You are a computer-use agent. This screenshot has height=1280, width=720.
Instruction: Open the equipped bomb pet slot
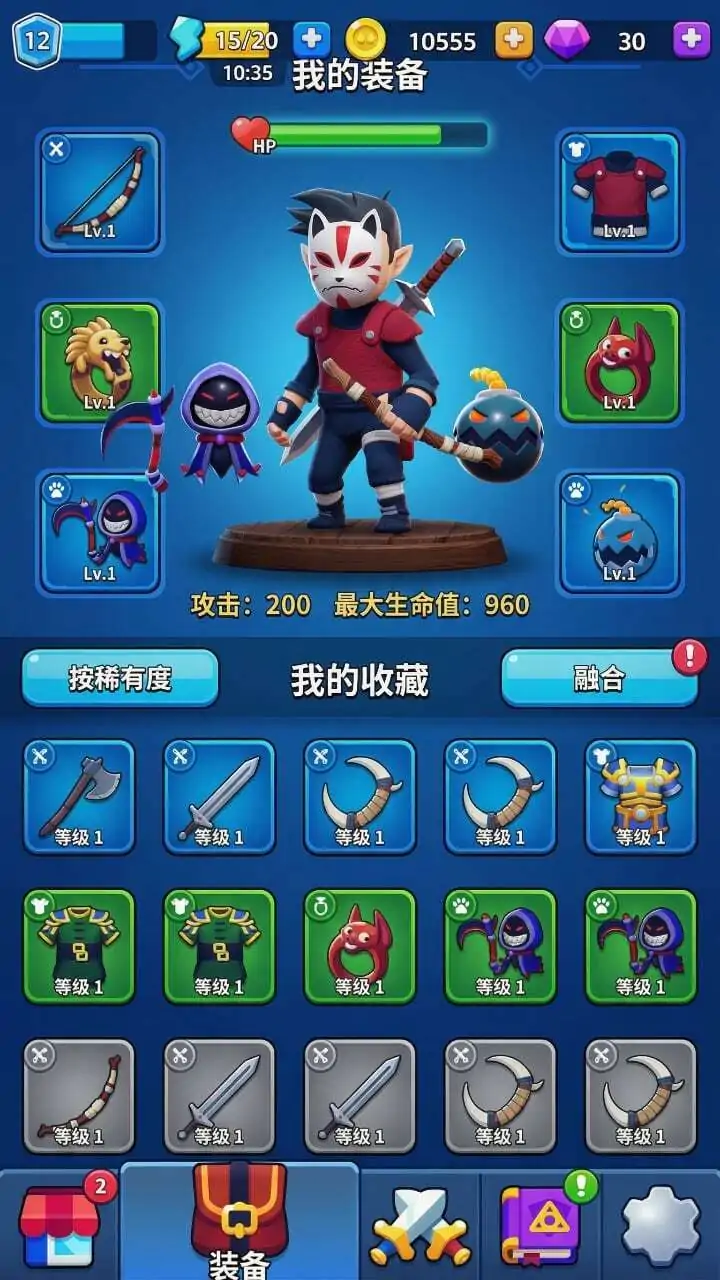(620, 532)
